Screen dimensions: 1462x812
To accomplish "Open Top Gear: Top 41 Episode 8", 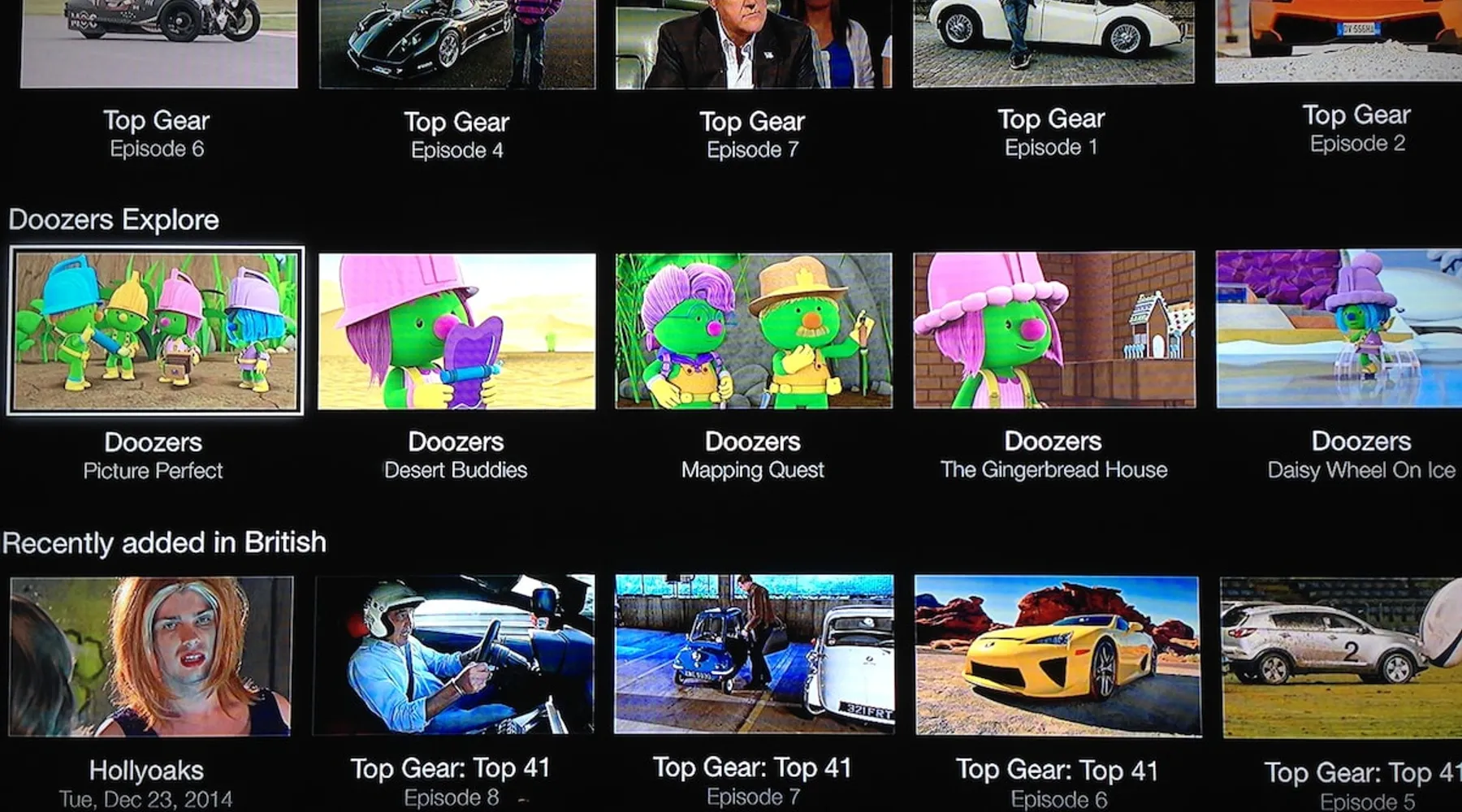I will pyautogui.click(x=453, y=654).
